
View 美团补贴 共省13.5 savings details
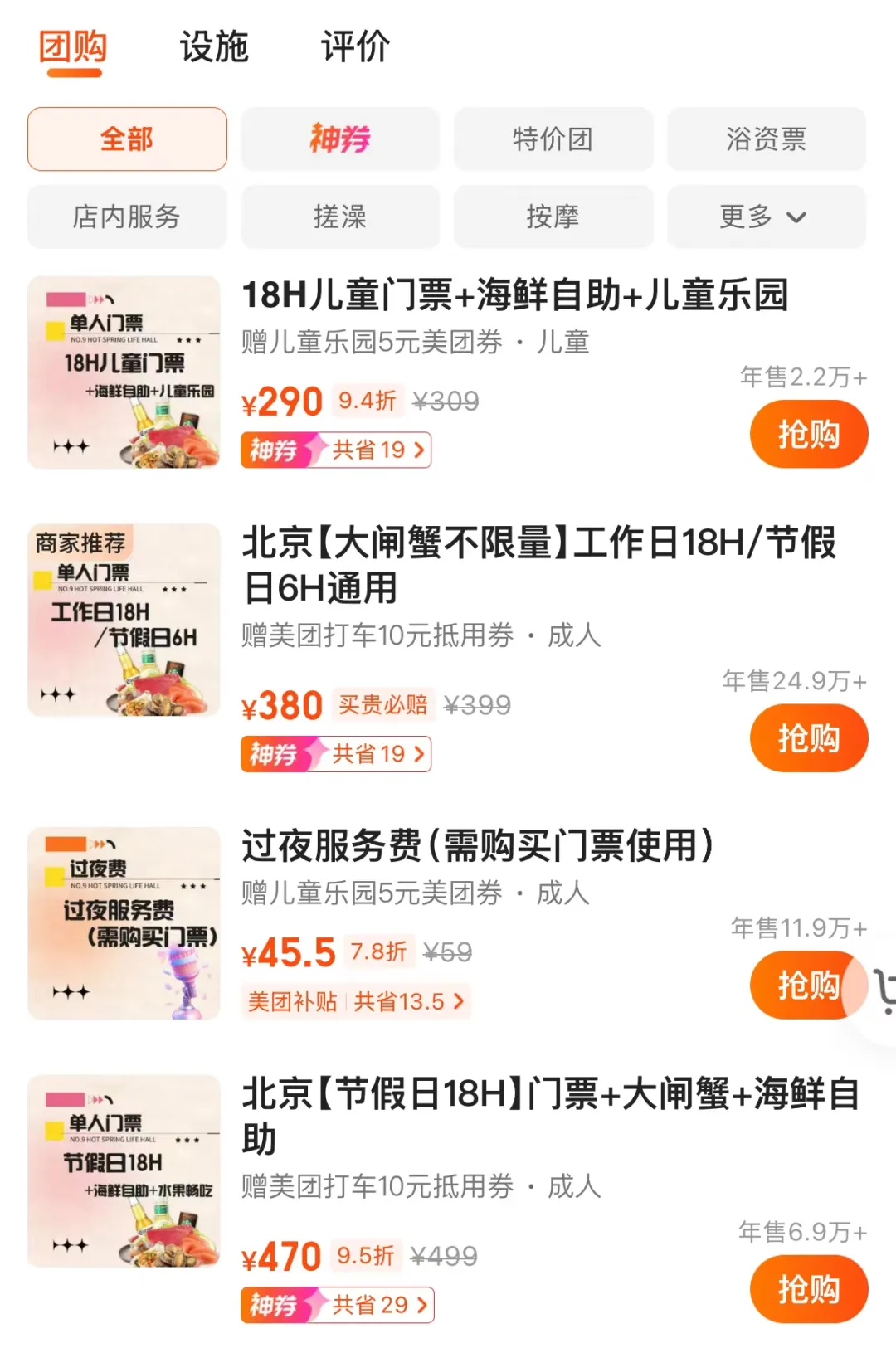pos(355,1001)
